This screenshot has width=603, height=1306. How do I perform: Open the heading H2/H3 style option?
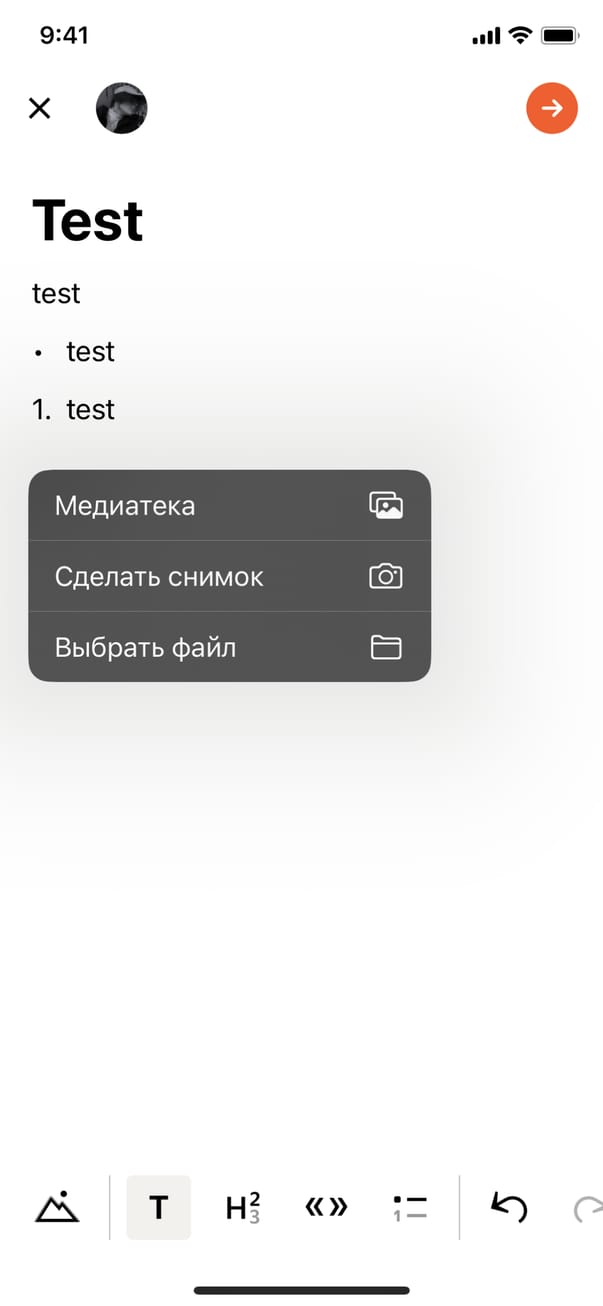point(243,1208)
